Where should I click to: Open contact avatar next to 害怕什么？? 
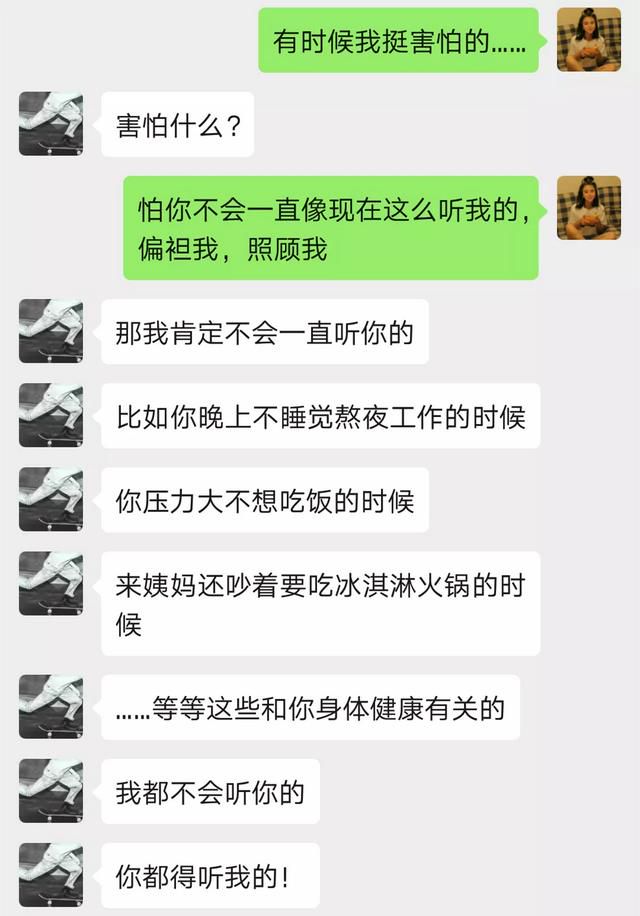50,123
